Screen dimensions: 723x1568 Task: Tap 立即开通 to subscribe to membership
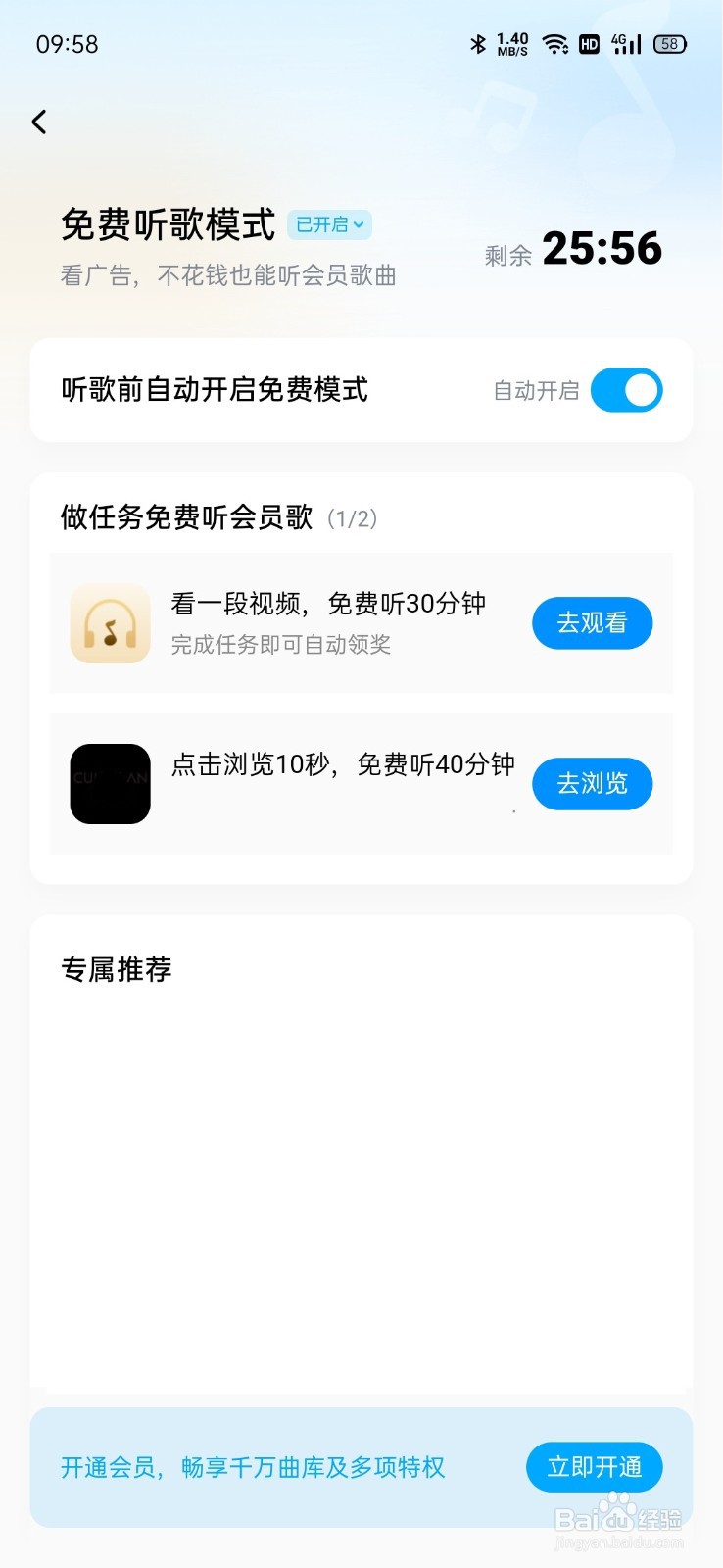[x=594, y=1467]
